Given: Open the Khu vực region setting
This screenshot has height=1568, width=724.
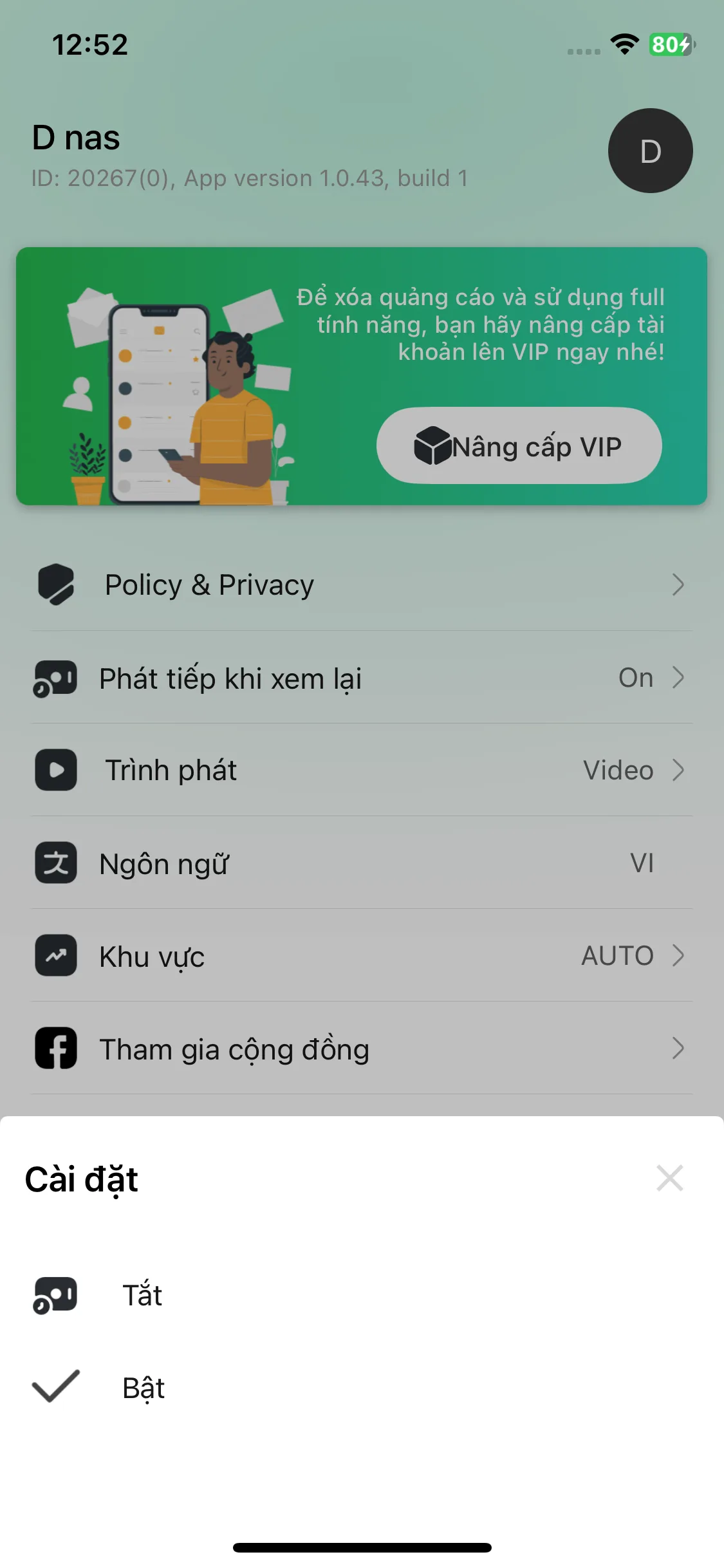Looking at the screenshot, I should pos(360,956).
